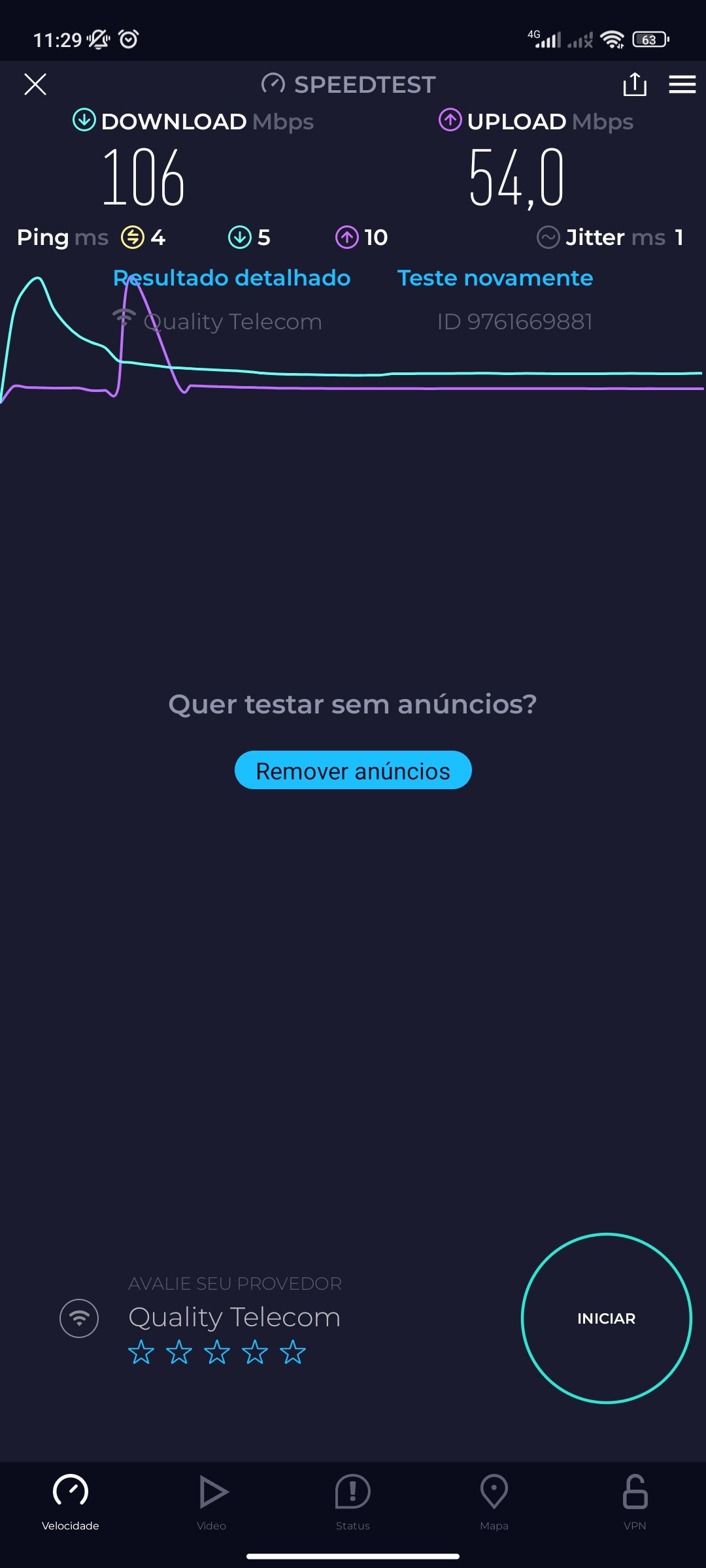Viewport: 706px width, 1568px height.
Task: Rate Quality Telecom five stars
Action: 293,1352
